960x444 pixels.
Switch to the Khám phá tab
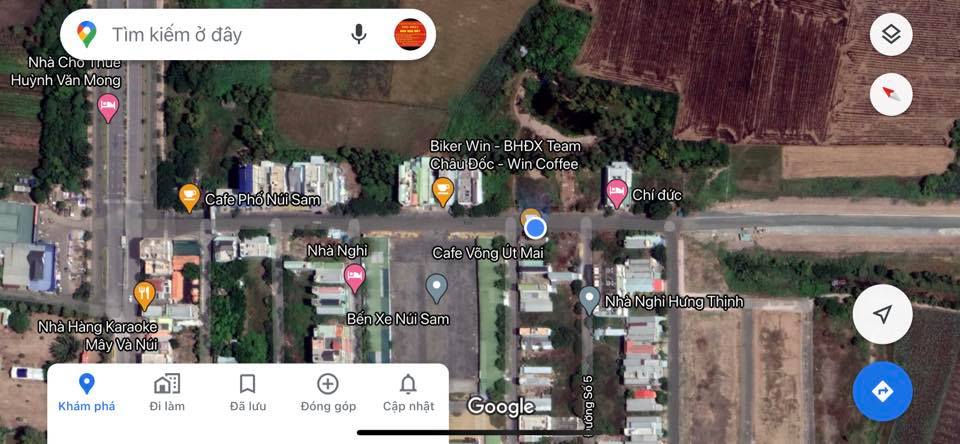(87, 392)
